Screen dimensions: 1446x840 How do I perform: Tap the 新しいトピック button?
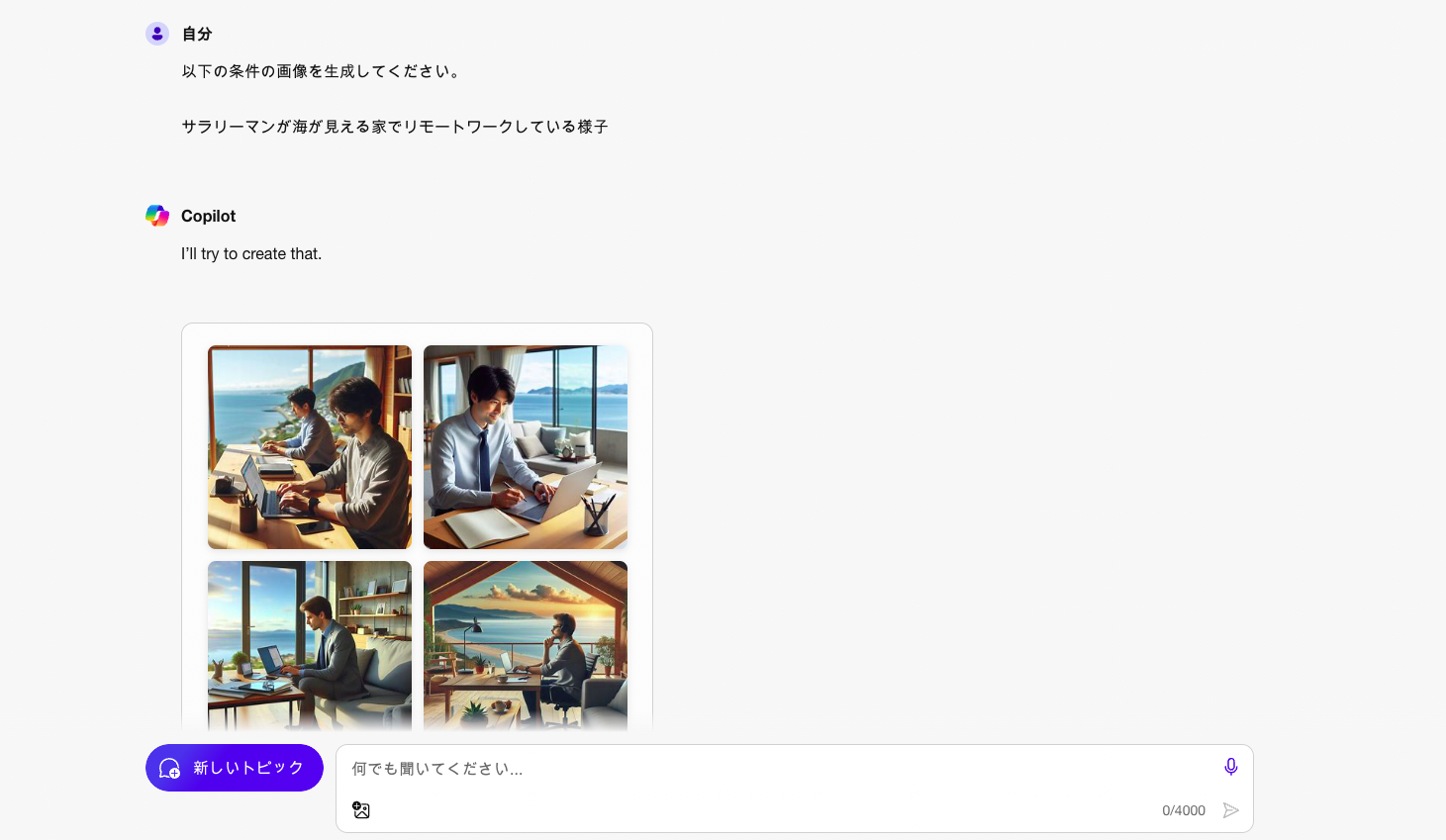pyautogui.click(x=235, y=768)
